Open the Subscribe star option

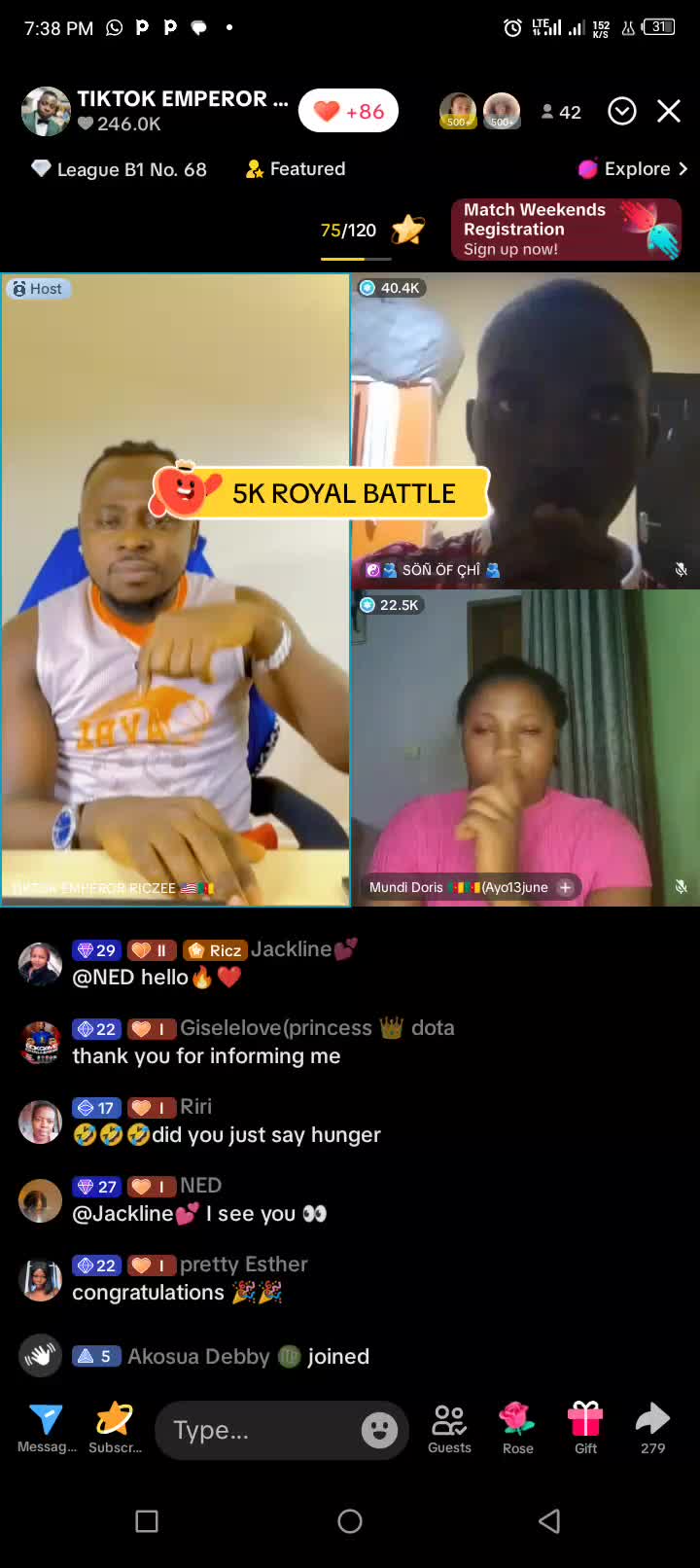115,1428
